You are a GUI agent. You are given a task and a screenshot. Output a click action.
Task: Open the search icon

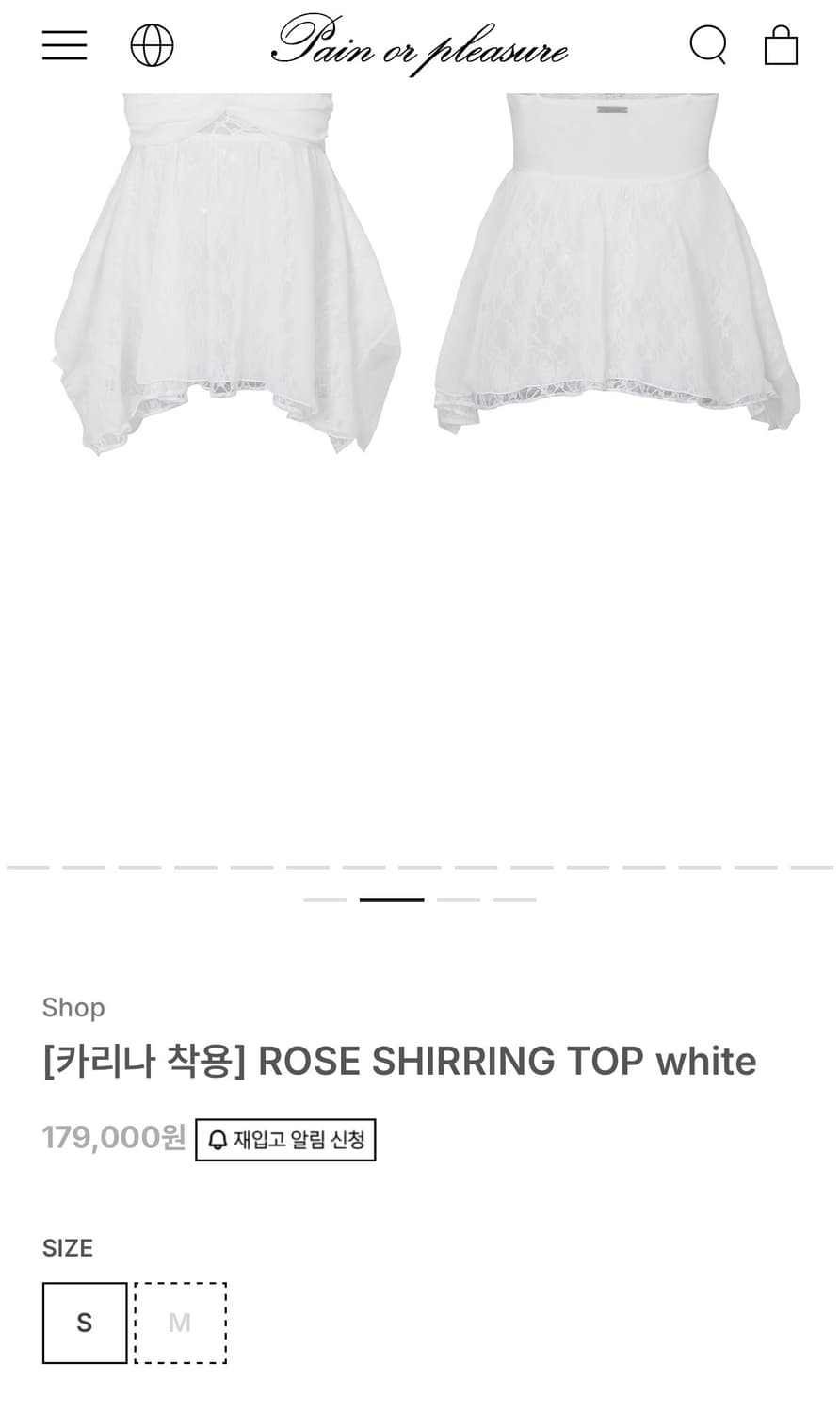[x=709, y=44]
